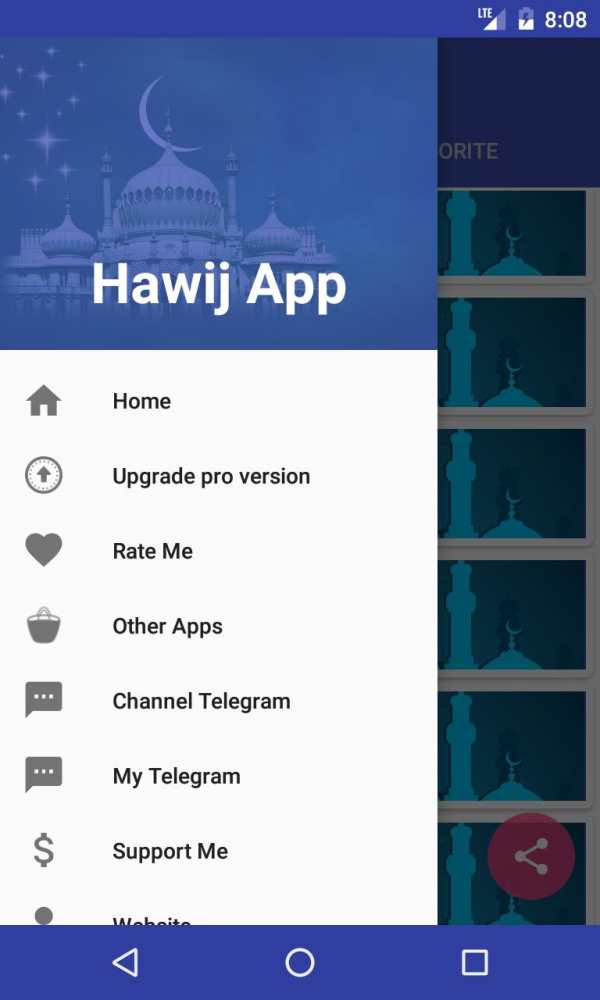Screen dimensions: 600x1000
Task: Open the system recent apps button
Action: [474, 962]
